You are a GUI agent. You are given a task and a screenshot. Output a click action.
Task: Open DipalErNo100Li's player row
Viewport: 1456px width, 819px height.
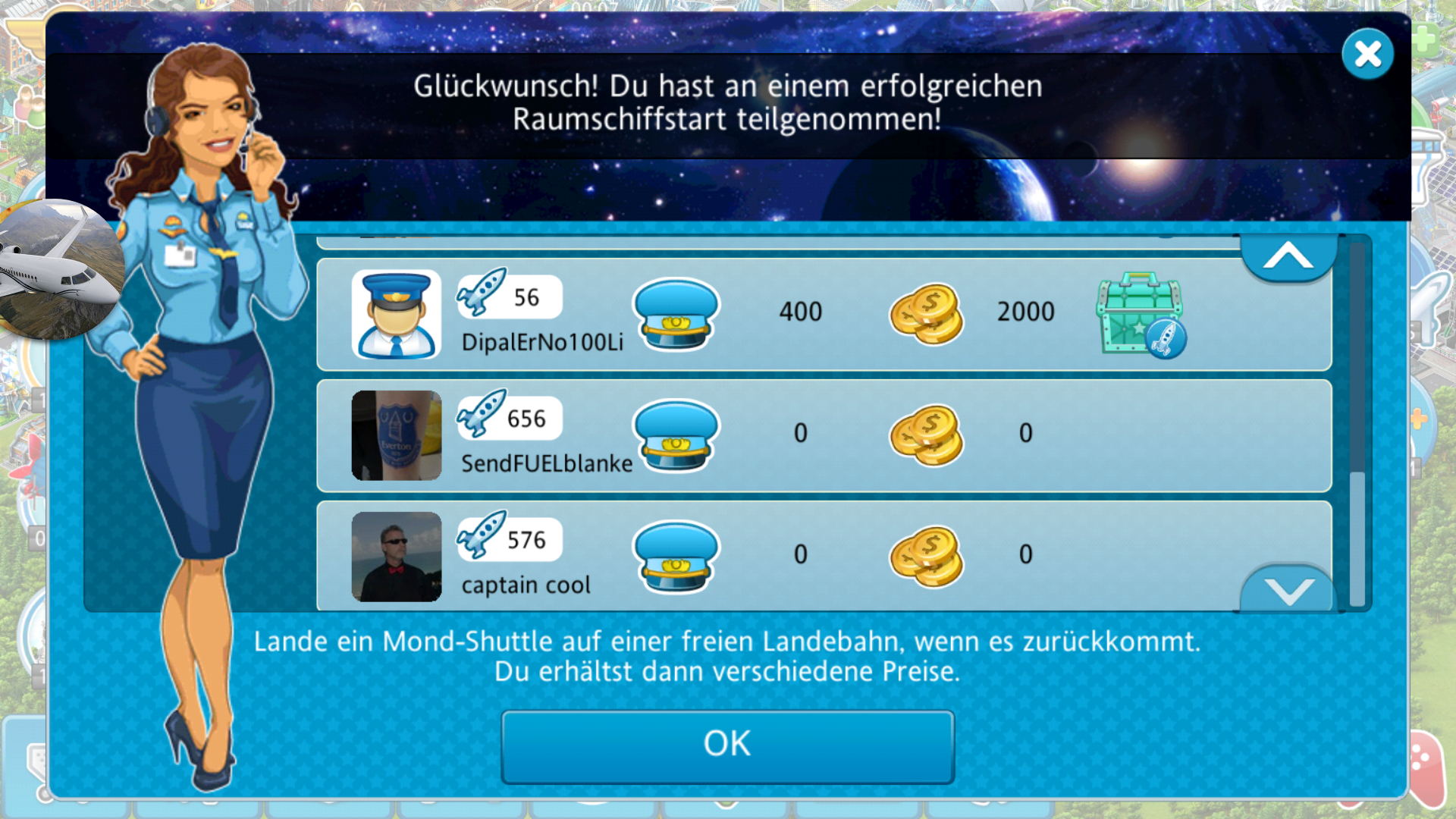823,314
